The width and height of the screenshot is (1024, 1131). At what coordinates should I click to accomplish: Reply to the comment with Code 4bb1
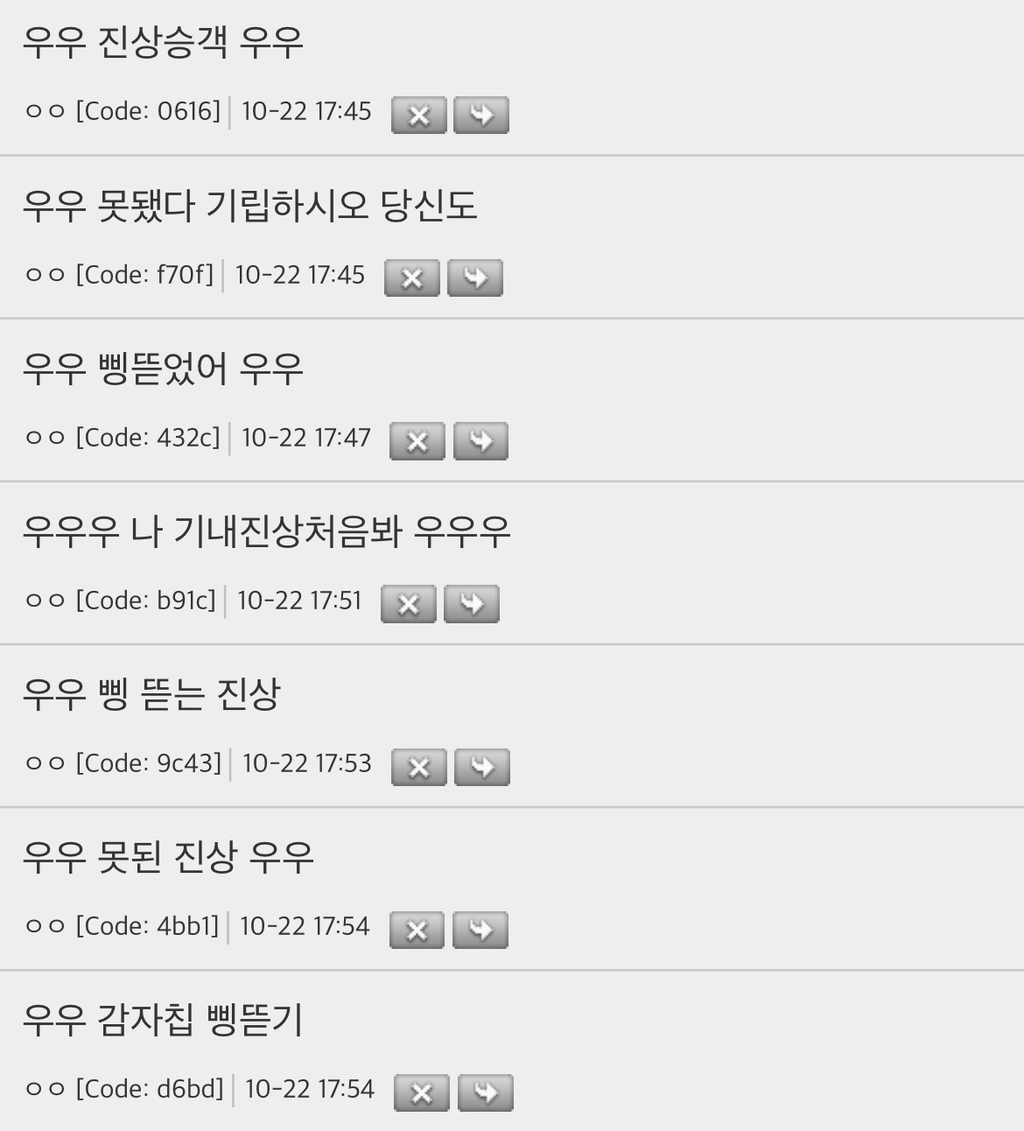480,930
